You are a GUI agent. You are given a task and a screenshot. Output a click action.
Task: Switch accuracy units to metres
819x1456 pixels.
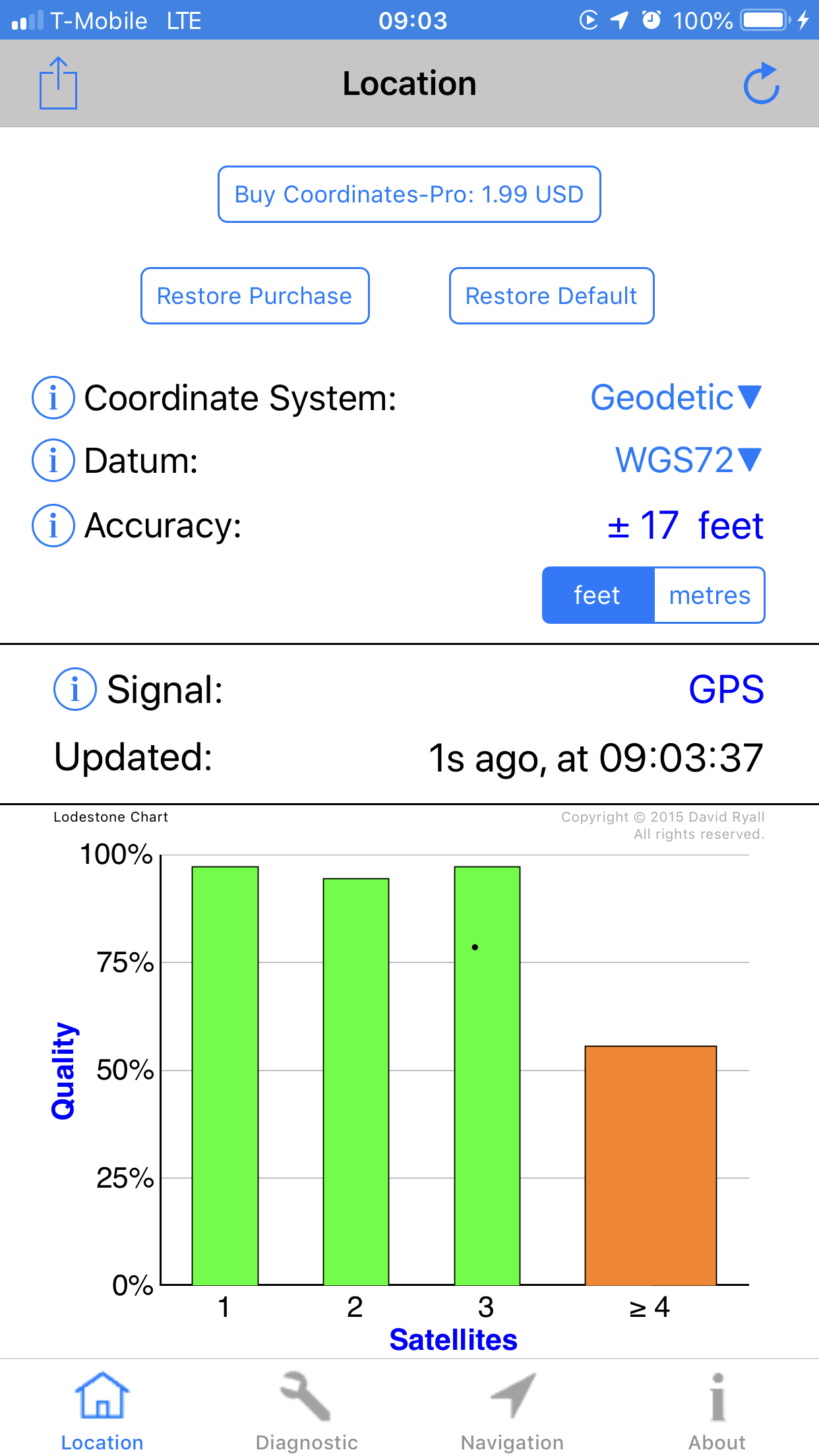tap(710, 595)
